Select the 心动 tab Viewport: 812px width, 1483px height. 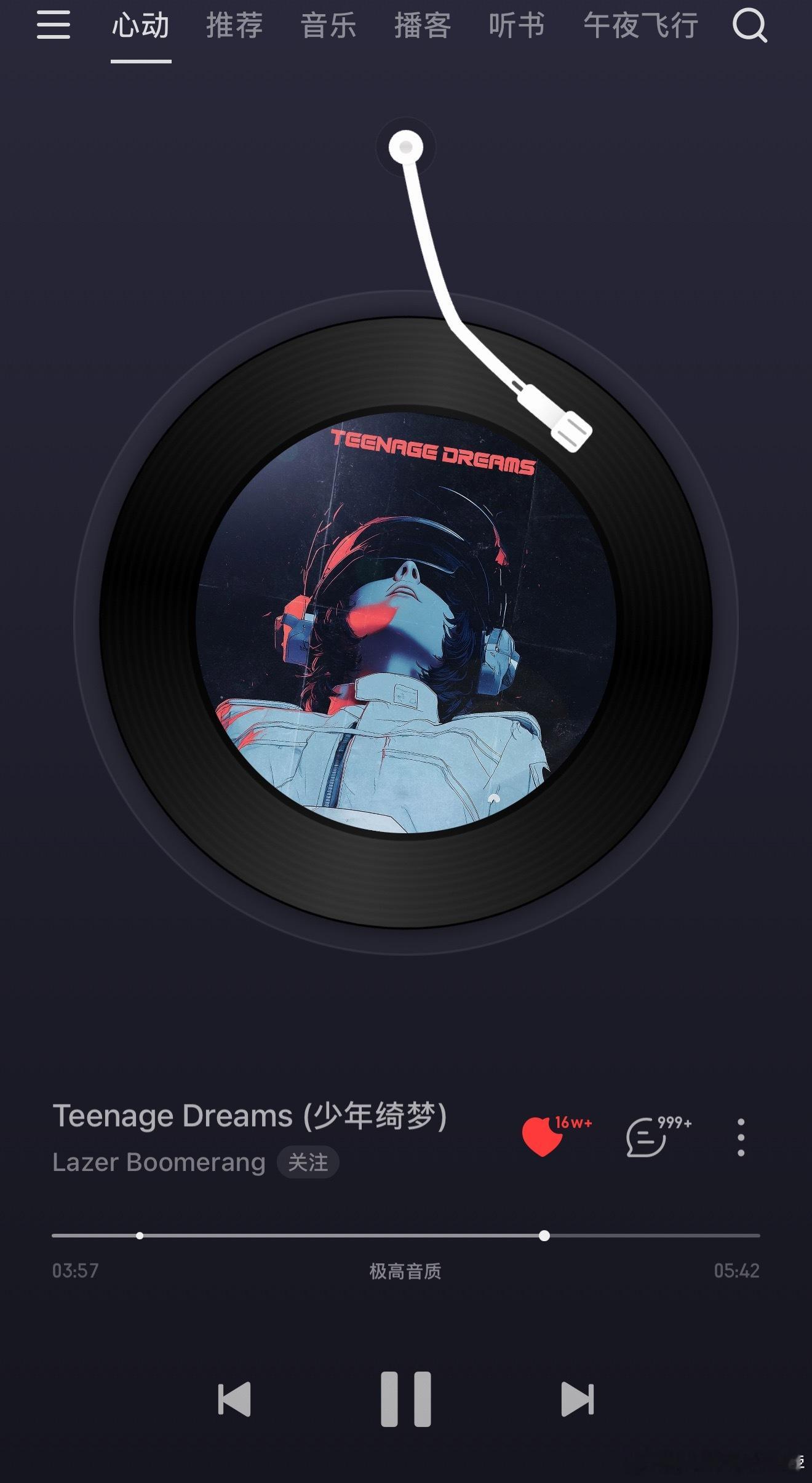point(140,26)
